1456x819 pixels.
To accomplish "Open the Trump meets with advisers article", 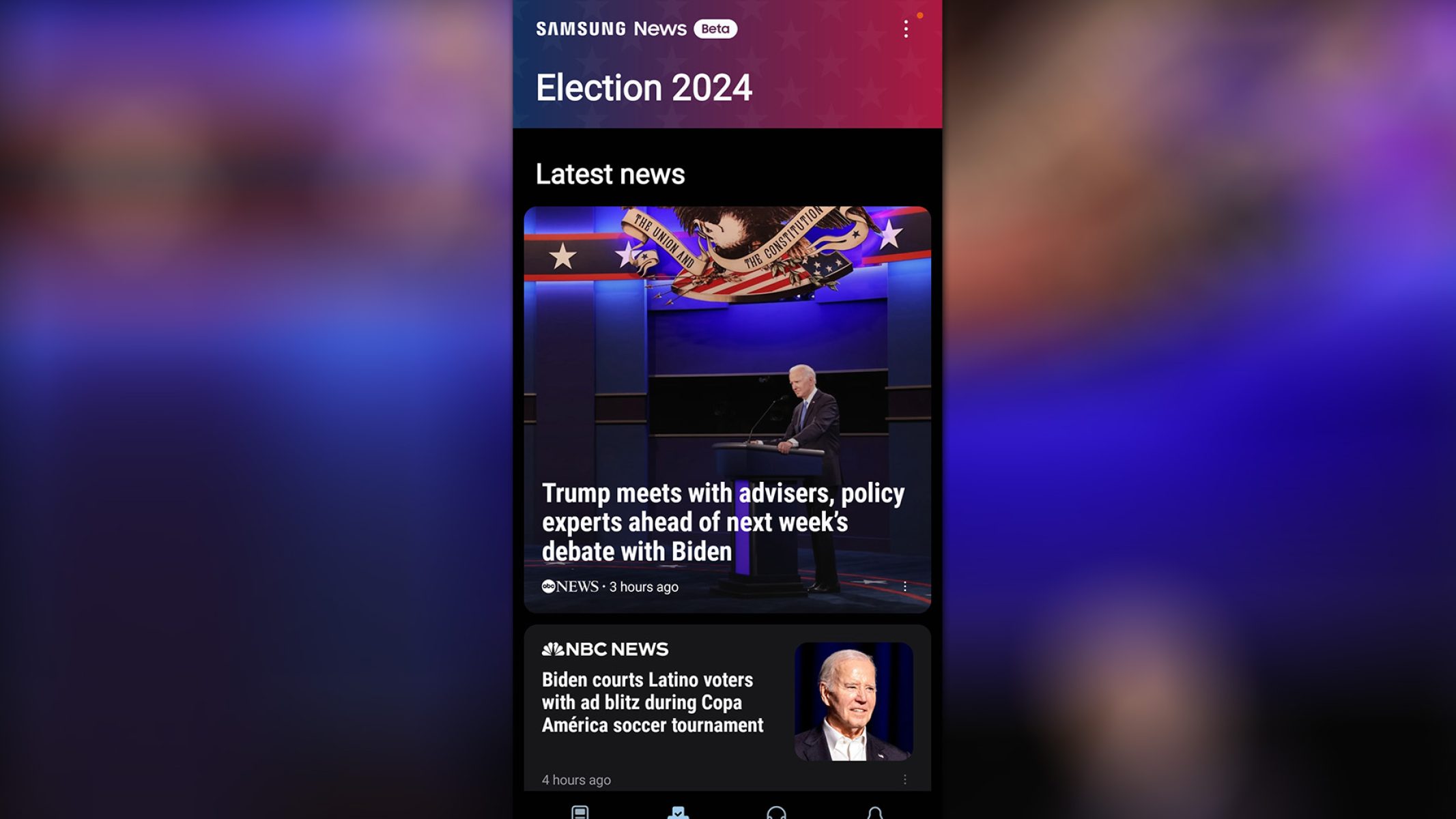I will click(722, 521).
